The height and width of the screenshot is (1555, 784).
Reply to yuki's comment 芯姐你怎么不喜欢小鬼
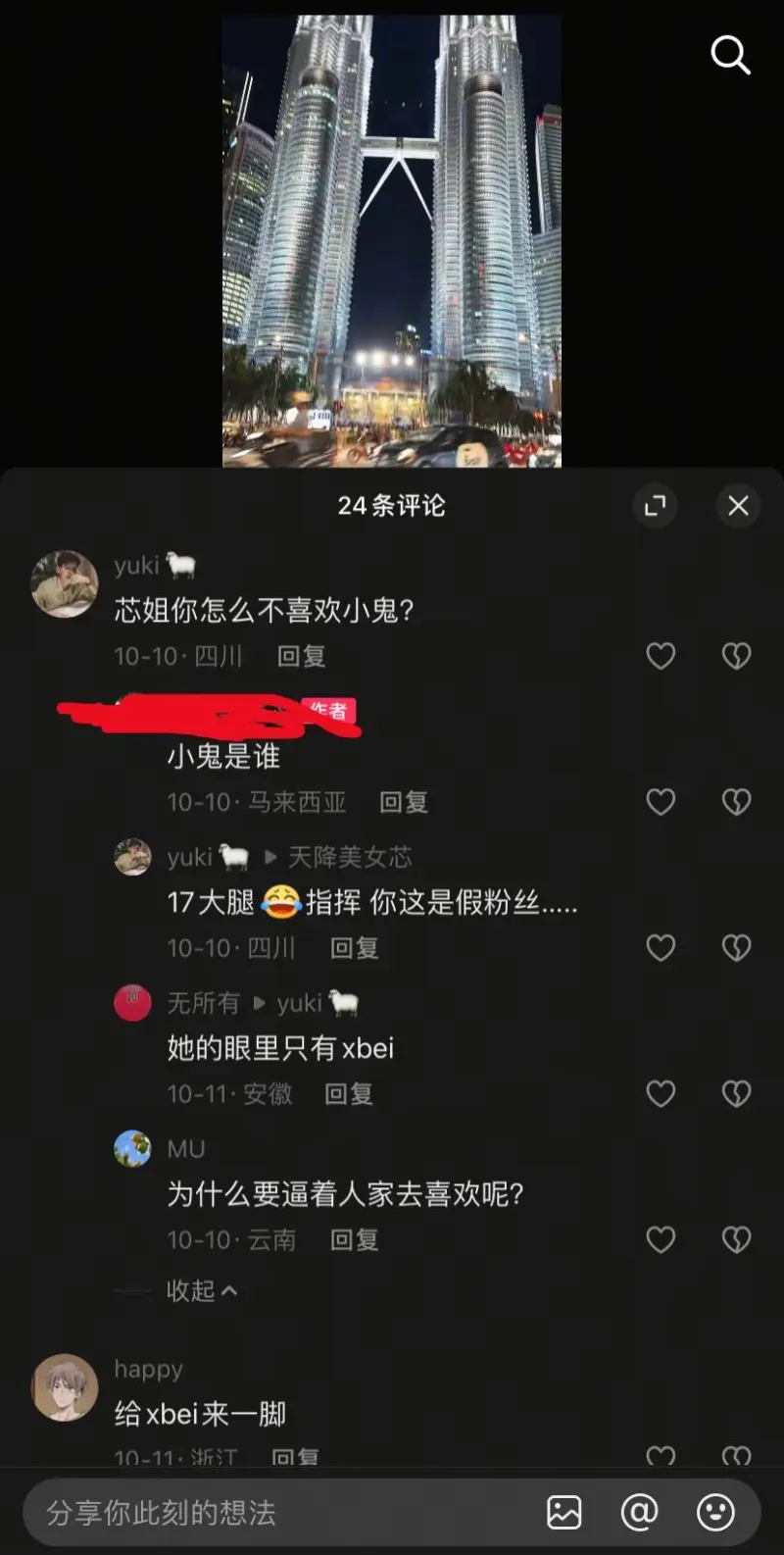(301, 656)
